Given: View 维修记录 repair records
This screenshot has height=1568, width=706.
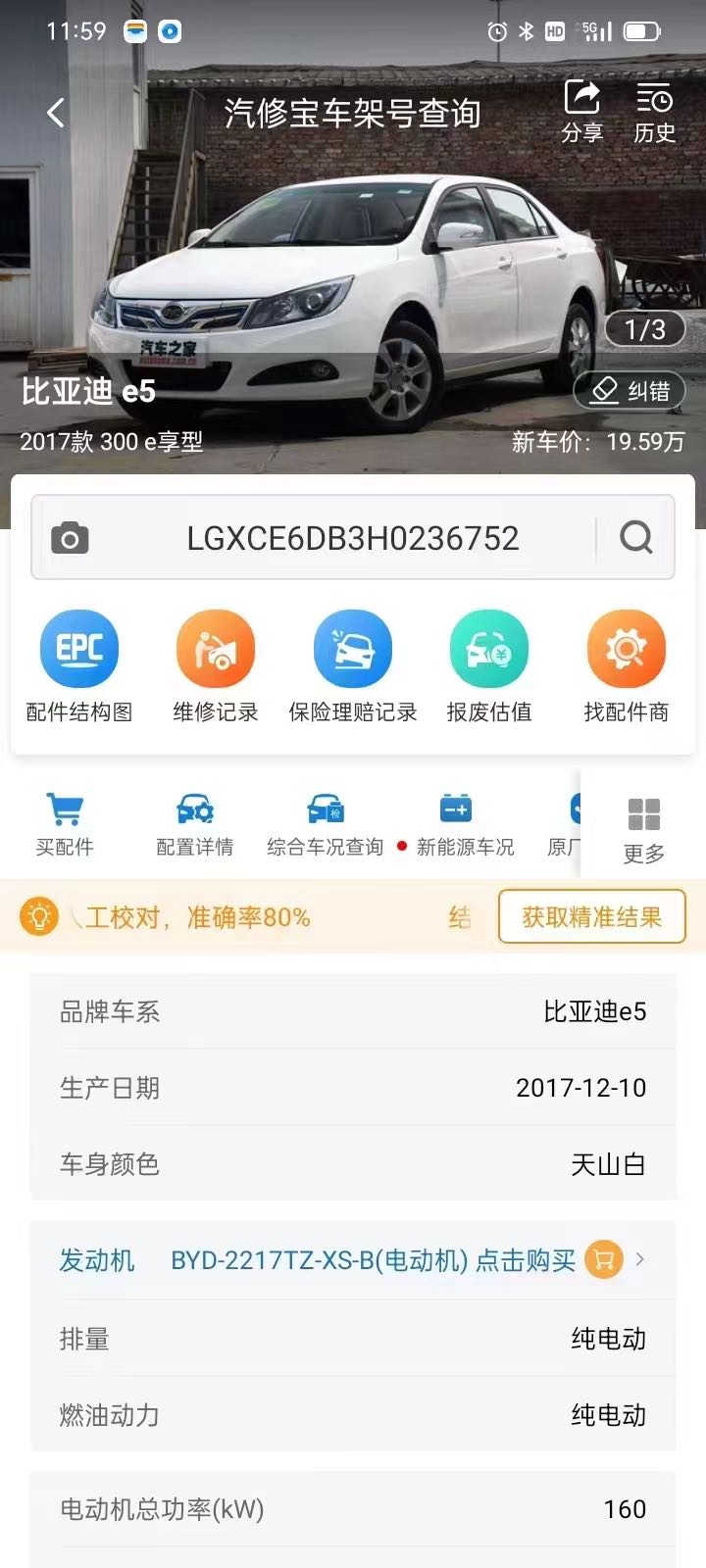Looking at the screenshot, I should (216, 666).
